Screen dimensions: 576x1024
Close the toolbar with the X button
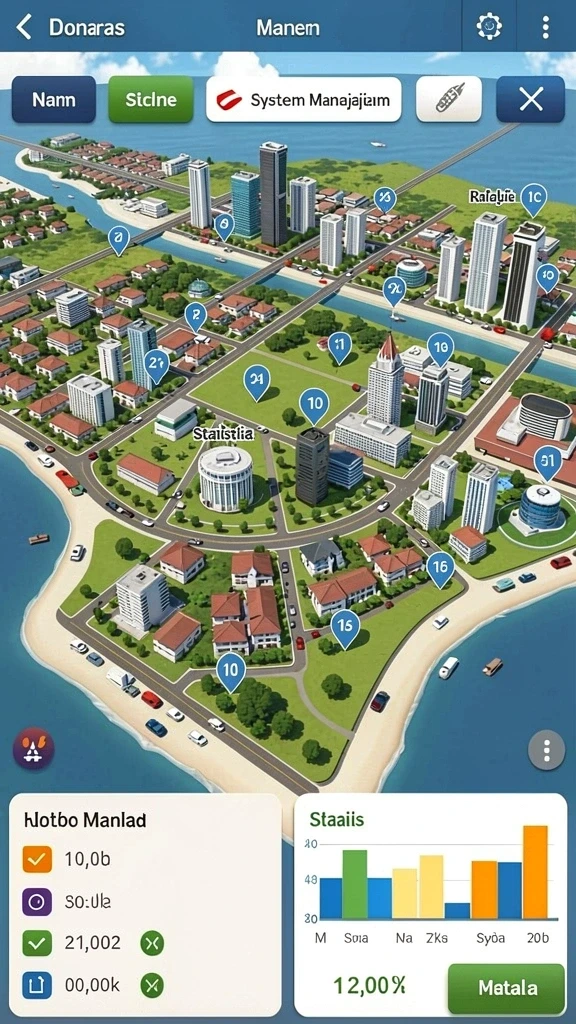point(530,99)
